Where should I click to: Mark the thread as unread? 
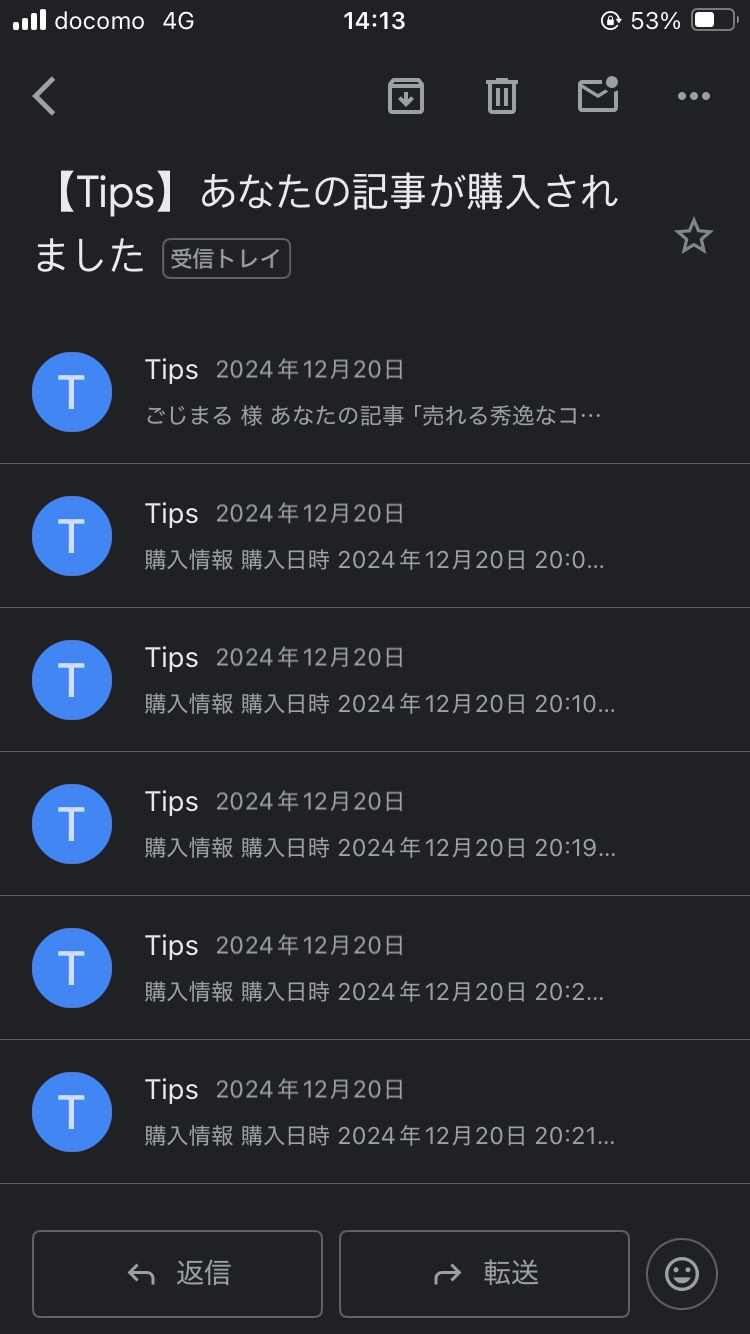click(x=598, y=95)
